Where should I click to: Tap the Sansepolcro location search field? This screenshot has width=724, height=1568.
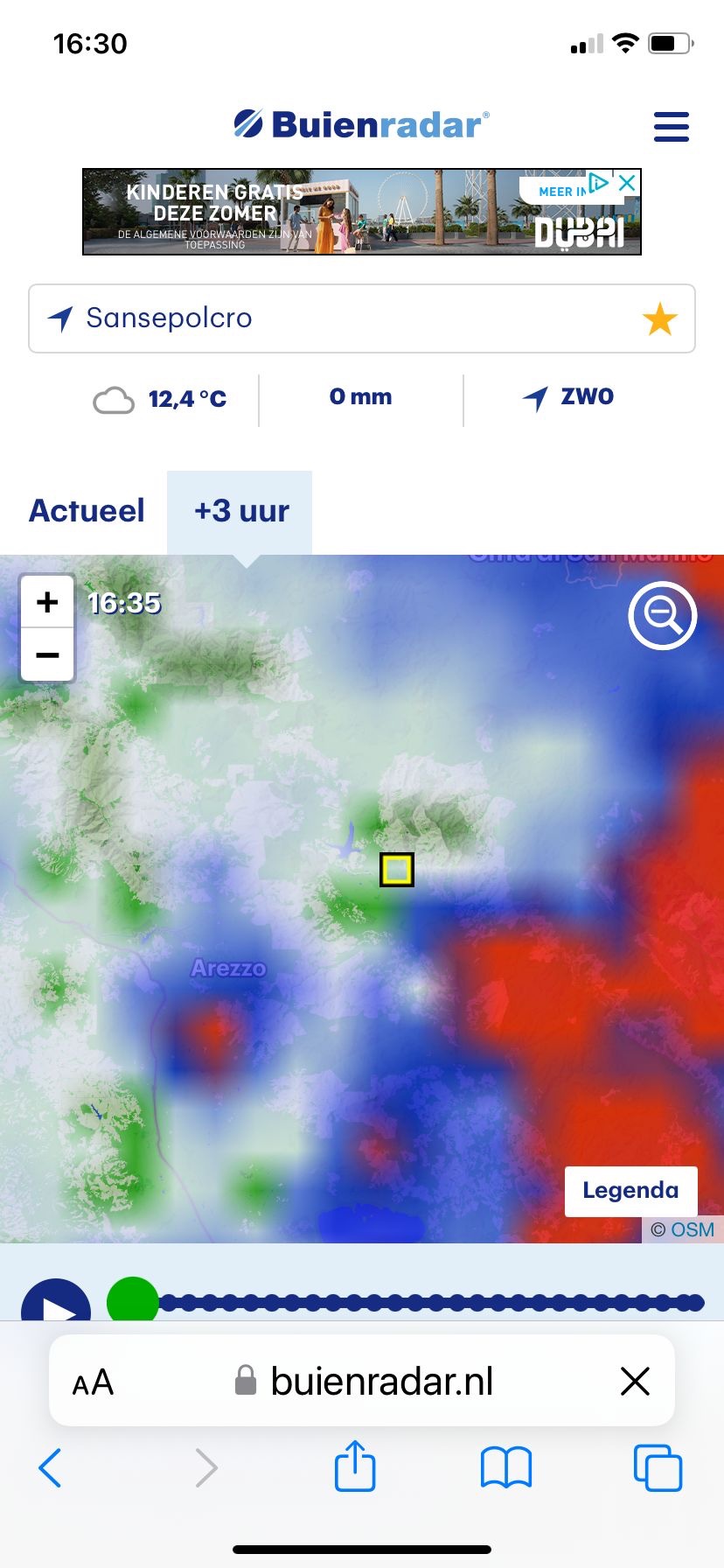[350, 318]
